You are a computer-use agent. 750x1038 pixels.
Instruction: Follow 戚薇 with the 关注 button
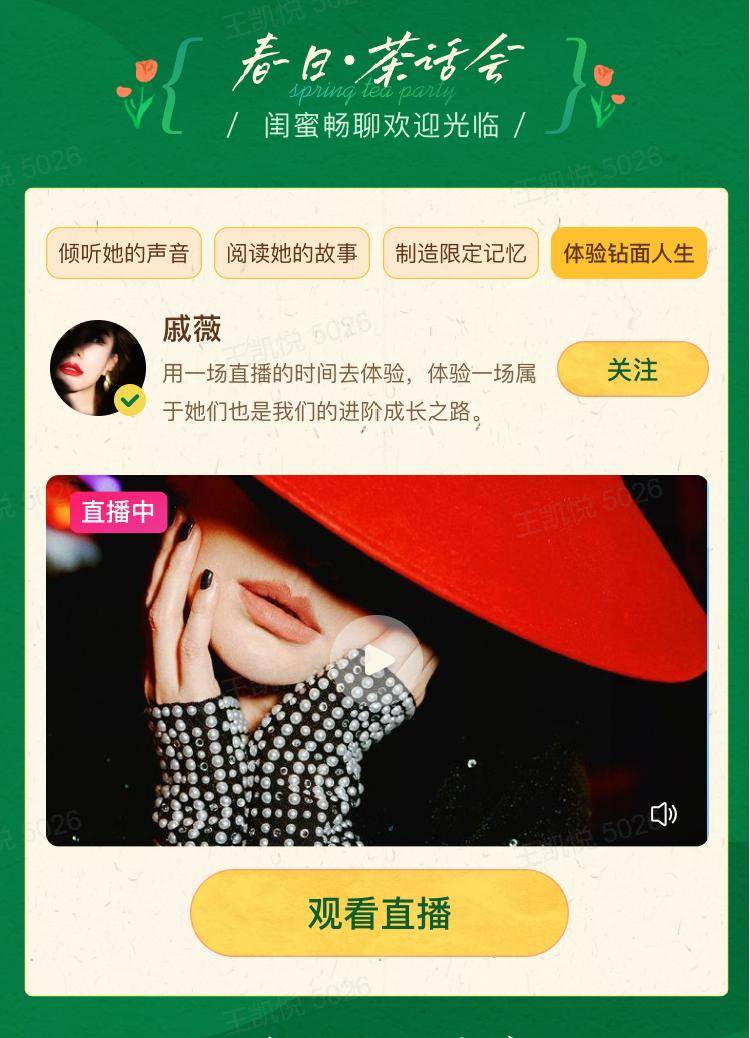tap(632, 370)
